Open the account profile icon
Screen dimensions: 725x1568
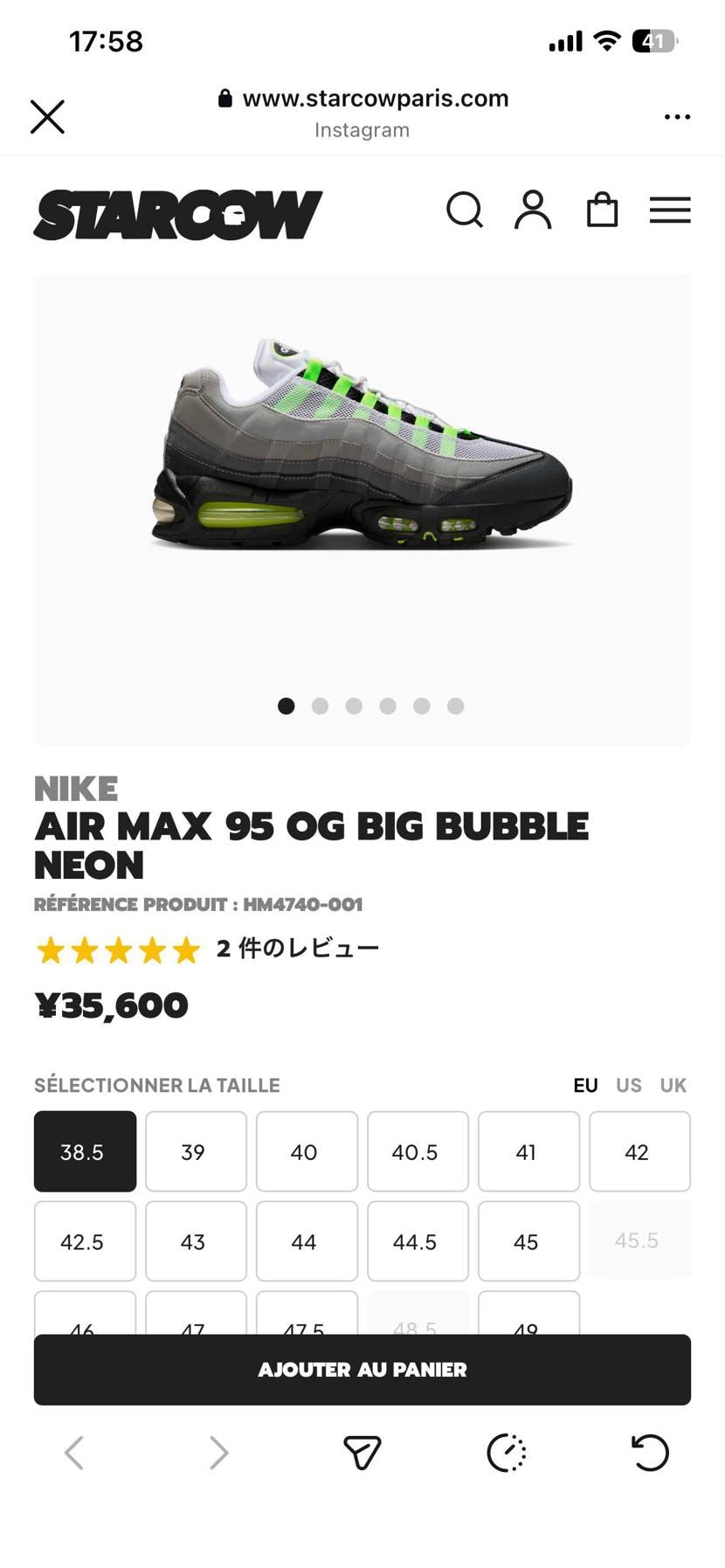pos(533,211)
